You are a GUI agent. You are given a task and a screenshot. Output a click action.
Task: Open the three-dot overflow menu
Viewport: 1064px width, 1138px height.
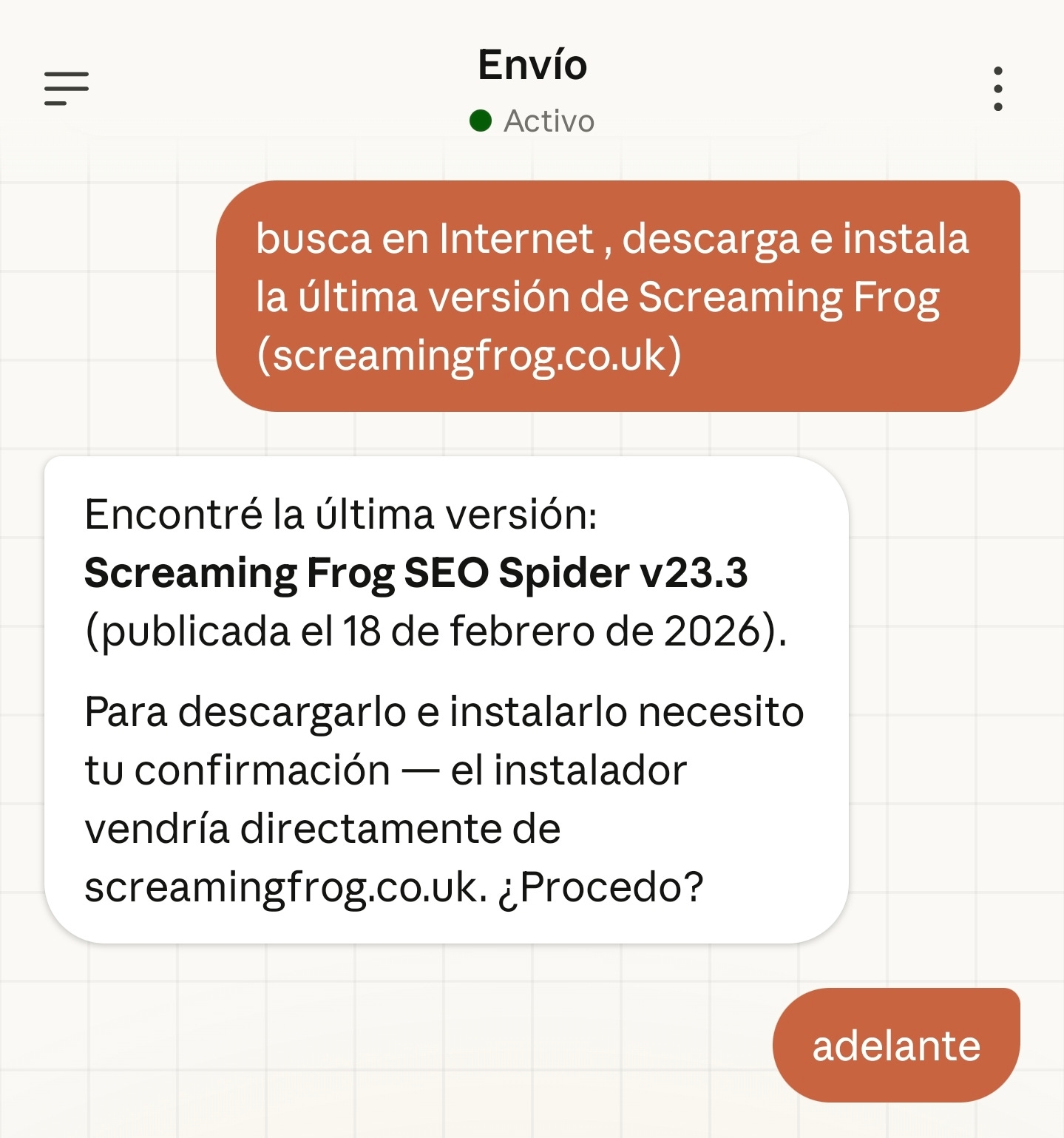coord(997,89)
